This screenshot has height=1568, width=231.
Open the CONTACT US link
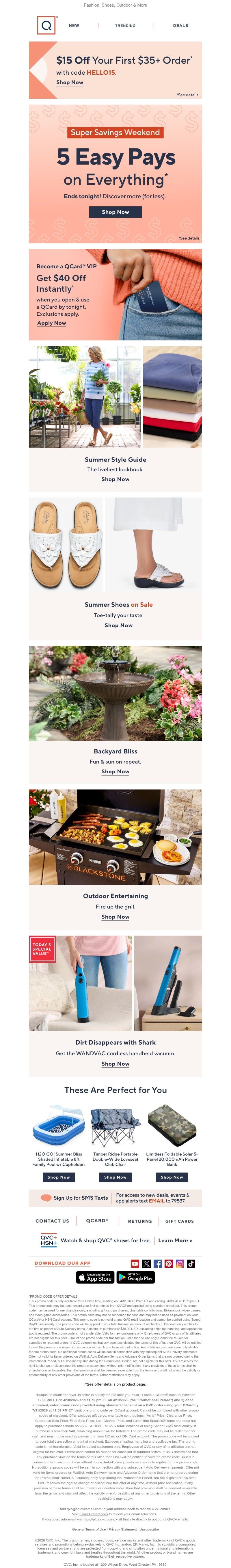point(53,1220)
